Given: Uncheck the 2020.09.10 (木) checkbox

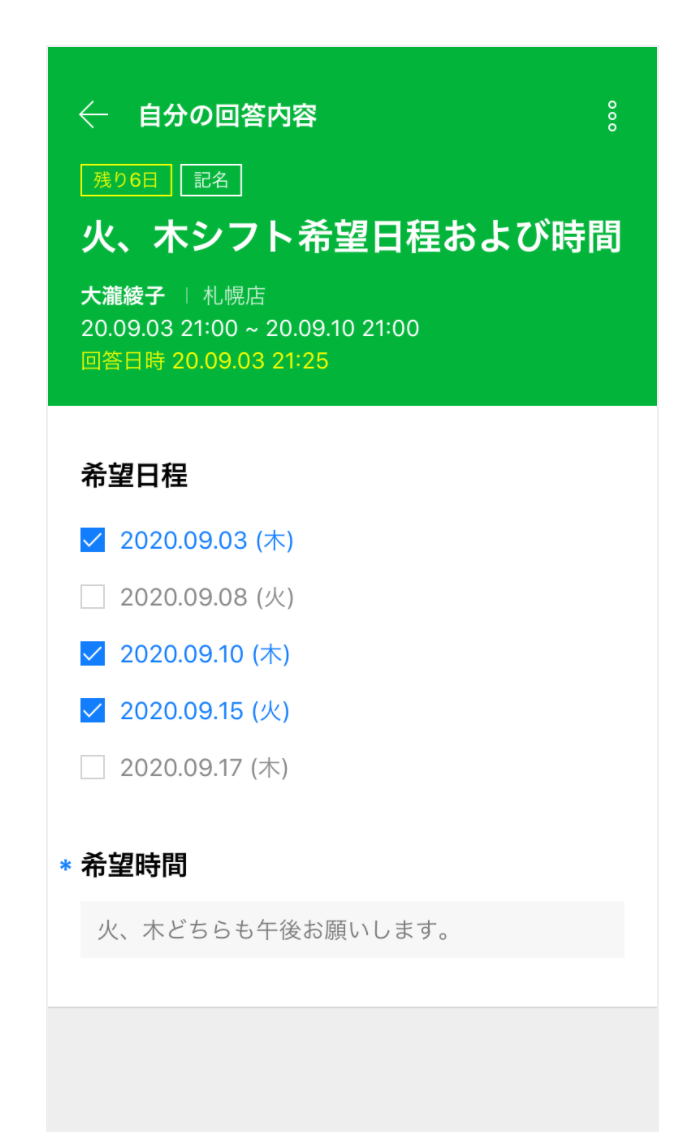Looking at the screenshot, I should tap(92, 654).
